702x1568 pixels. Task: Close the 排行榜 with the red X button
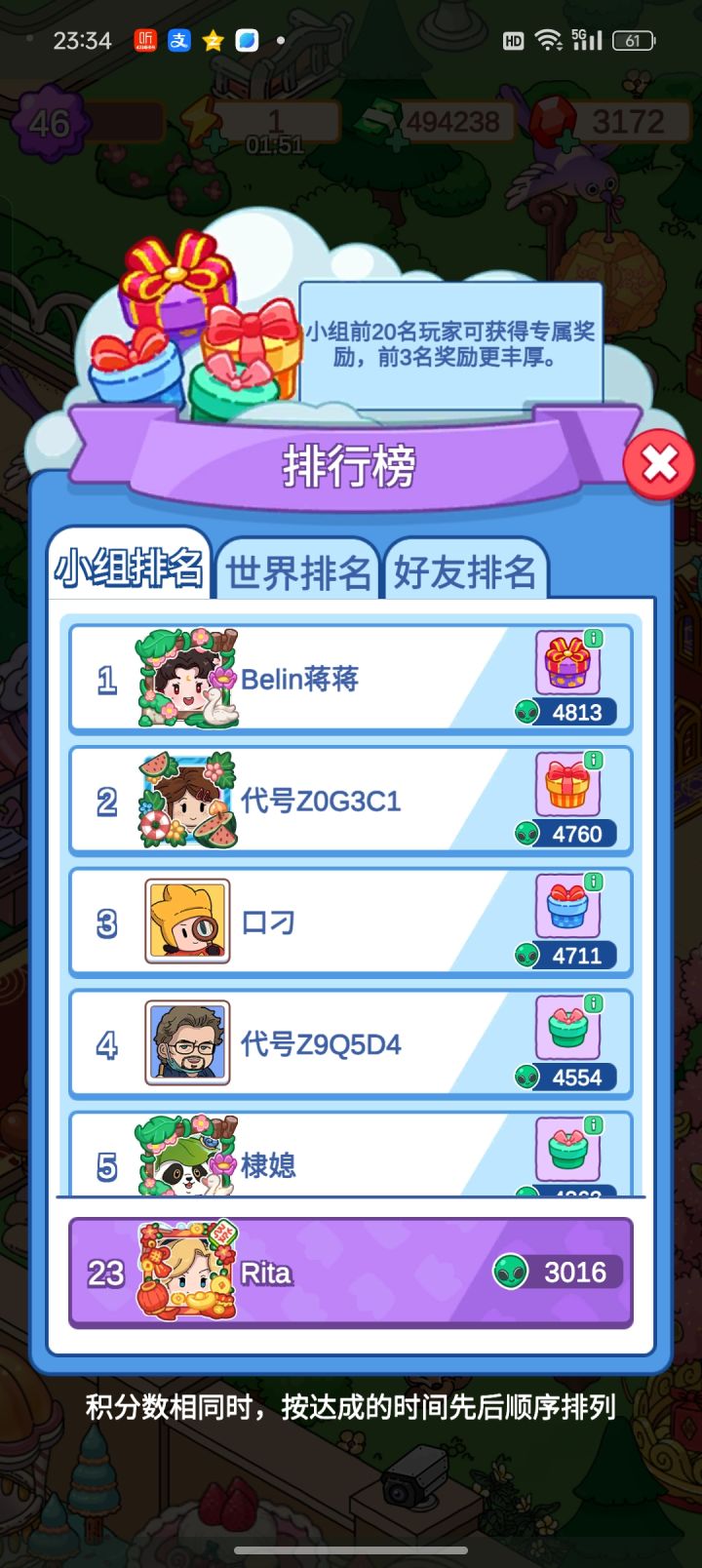(658, 463)
